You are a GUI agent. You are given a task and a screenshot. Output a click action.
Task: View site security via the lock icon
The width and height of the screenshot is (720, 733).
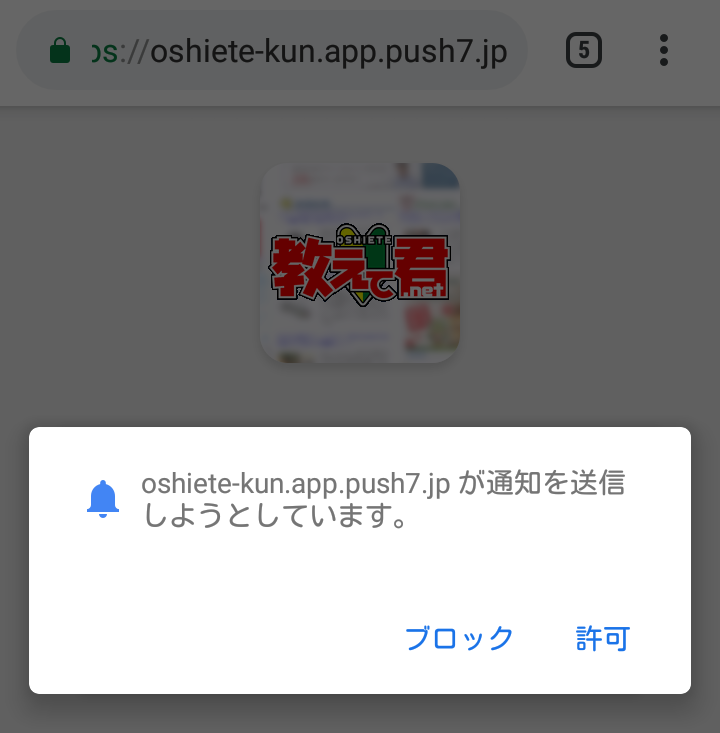point(60,51)
